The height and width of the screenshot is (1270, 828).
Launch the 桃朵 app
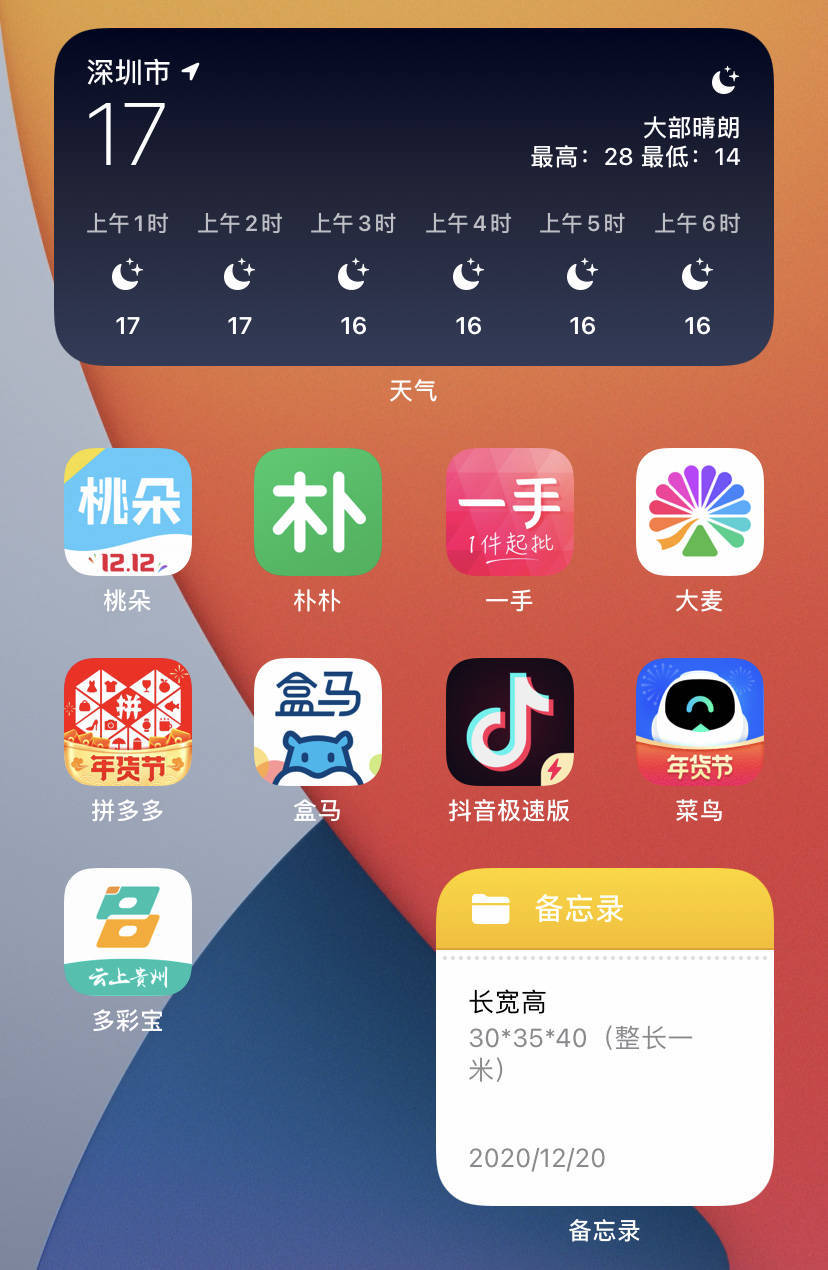point(127,512)
